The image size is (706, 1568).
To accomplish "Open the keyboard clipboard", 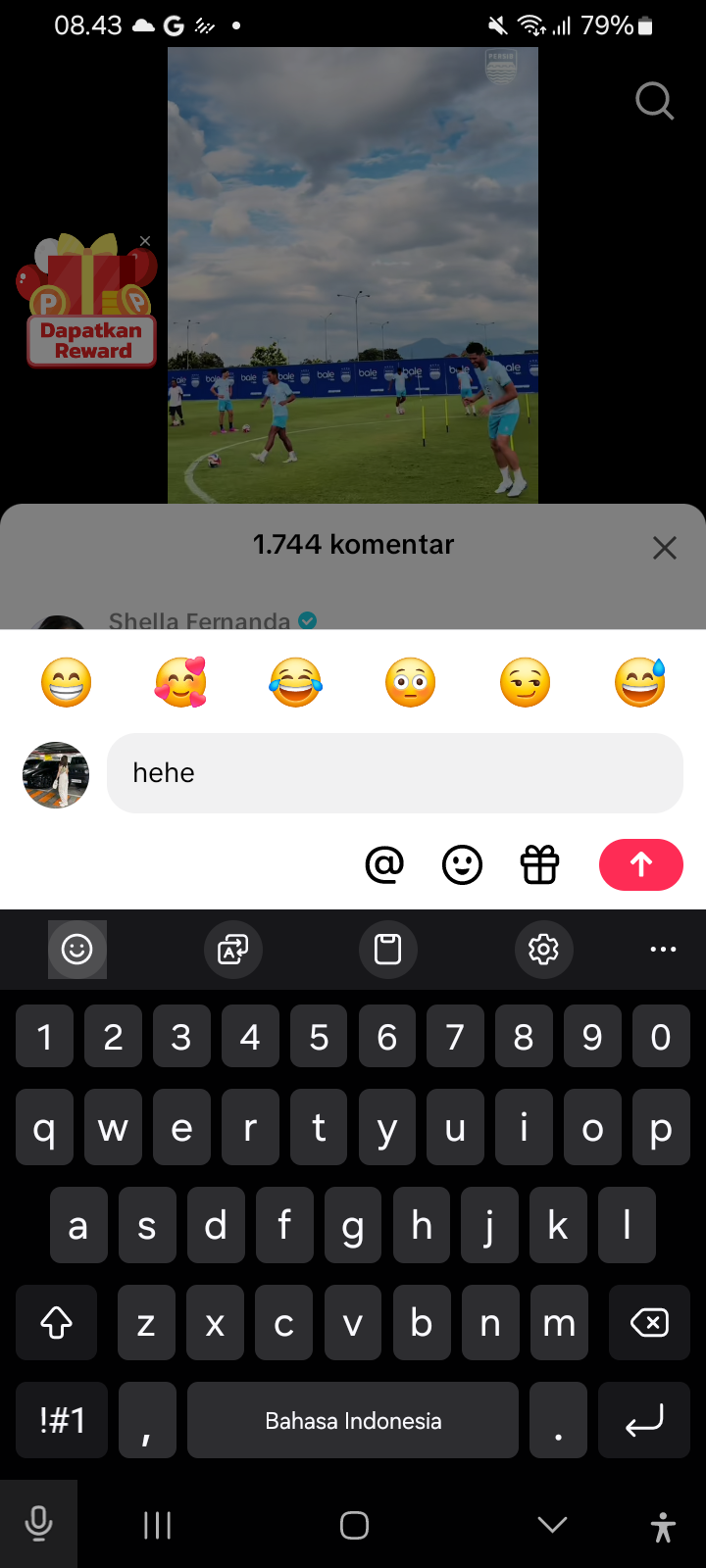I will [388, 949].
